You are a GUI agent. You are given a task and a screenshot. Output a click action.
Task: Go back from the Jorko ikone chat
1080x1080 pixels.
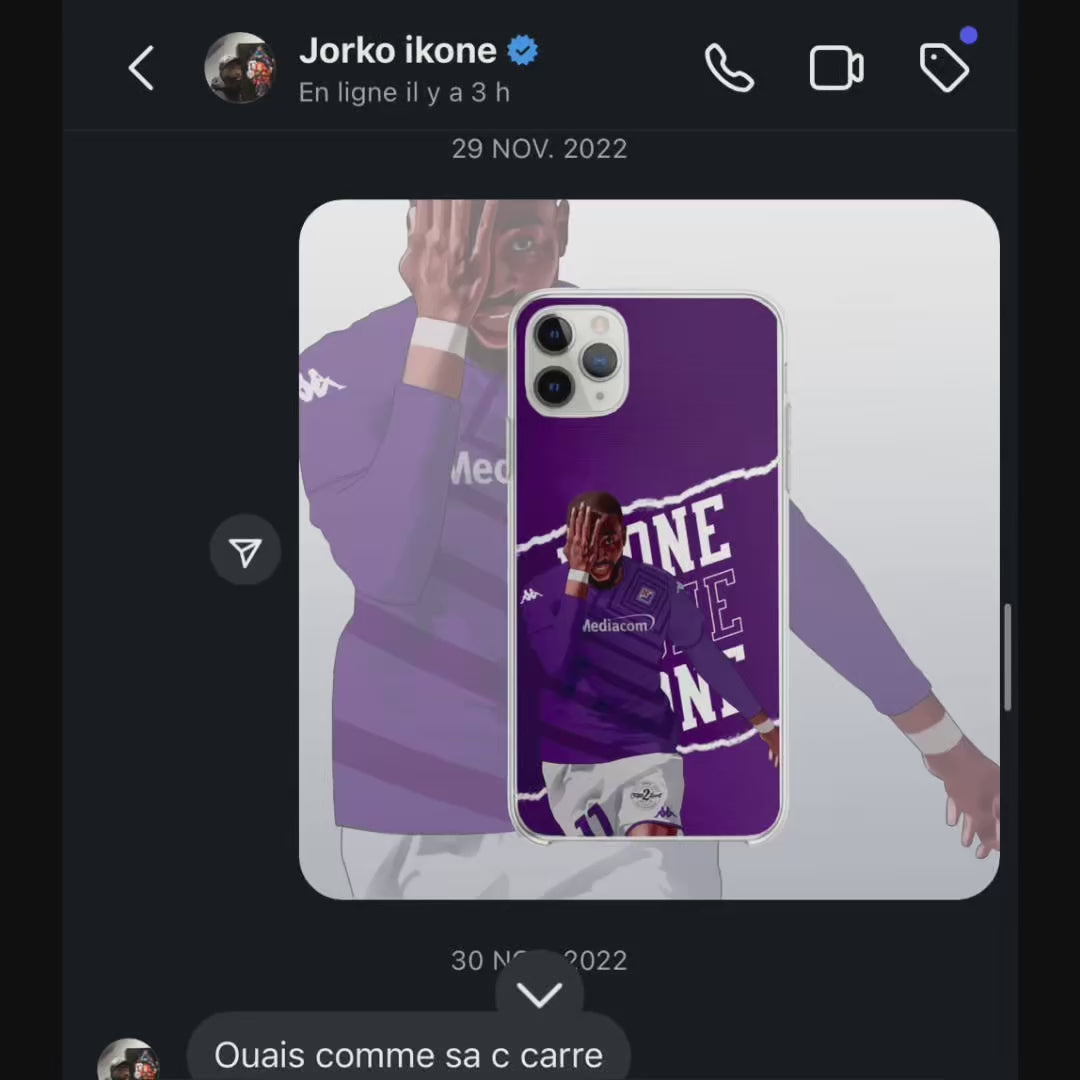(x=142, y=69)
